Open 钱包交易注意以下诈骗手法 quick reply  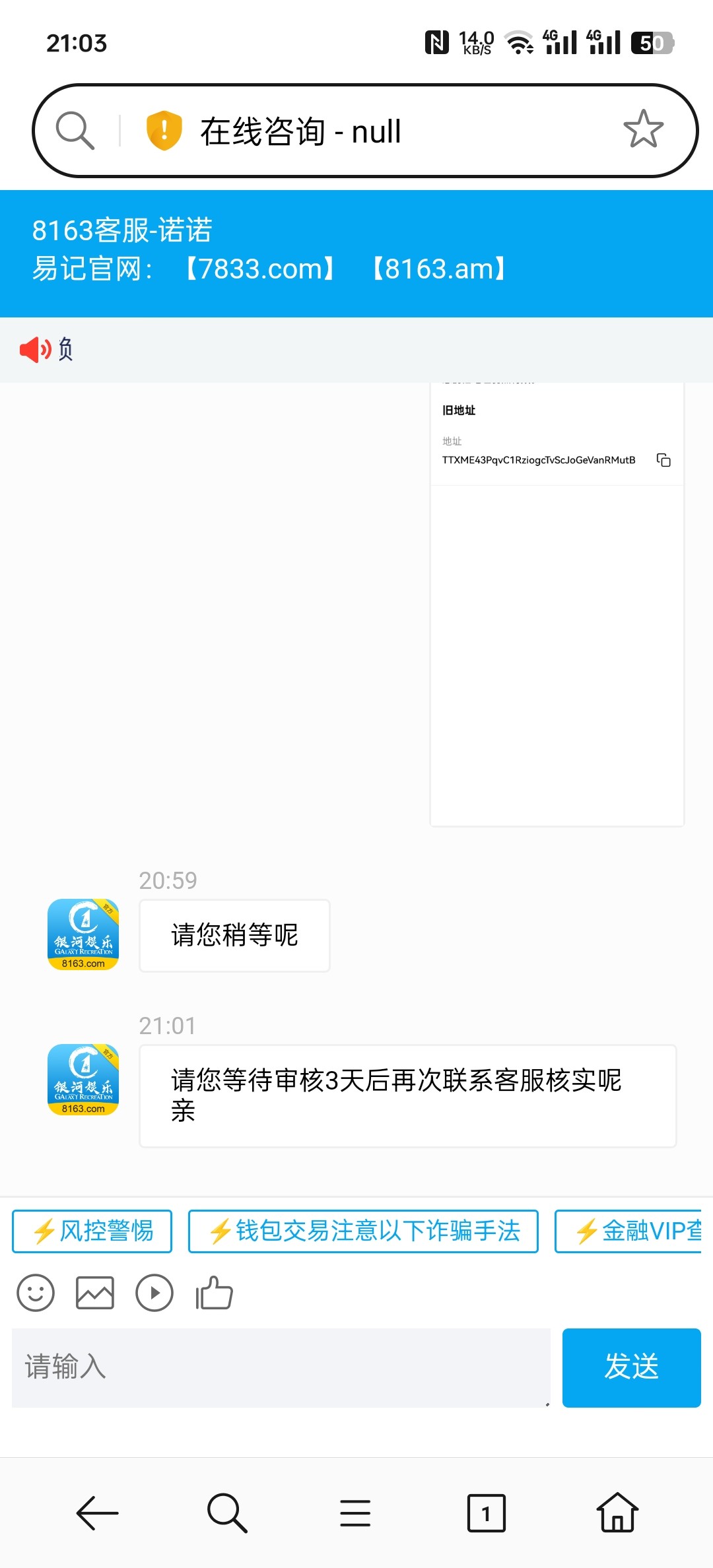(x=363, y=1231)
